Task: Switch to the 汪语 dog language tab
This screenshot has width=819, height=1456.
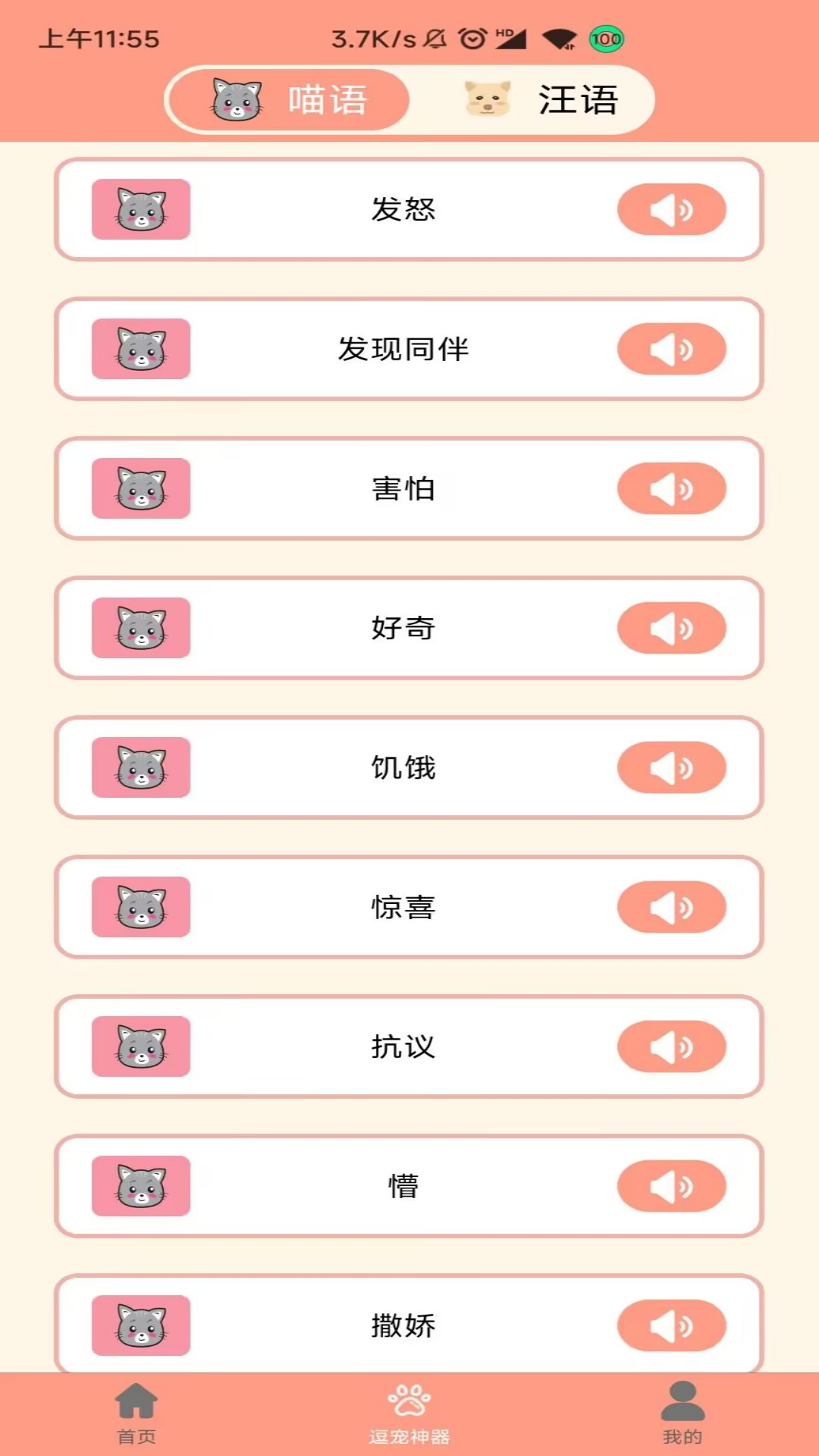Action: click(x=541, y=100)
